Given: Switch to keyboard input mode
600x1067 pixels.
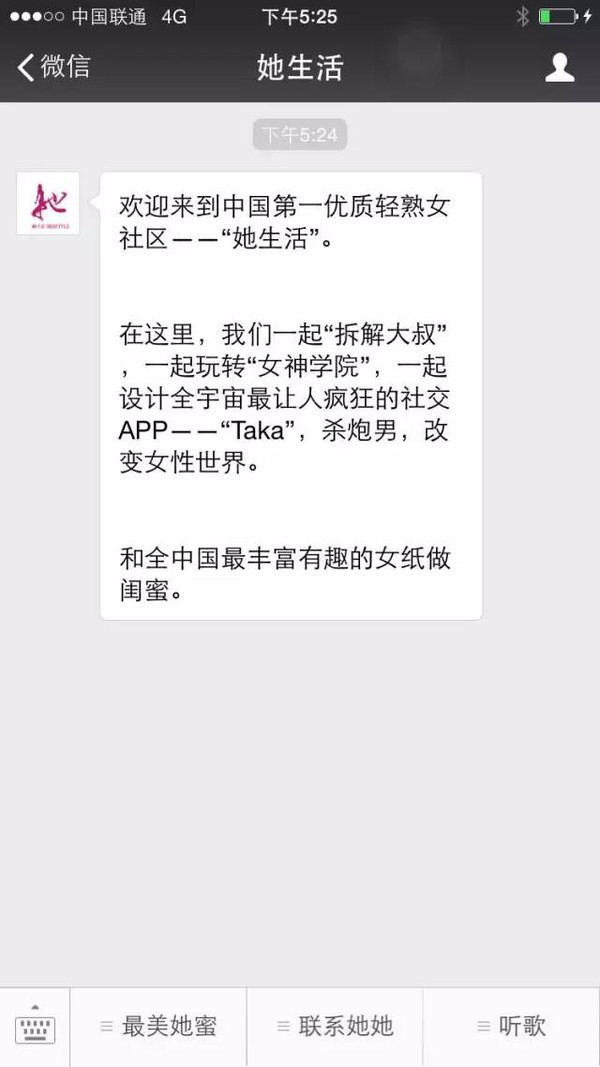Looking at the screenshot, I should click(35, 1027).
